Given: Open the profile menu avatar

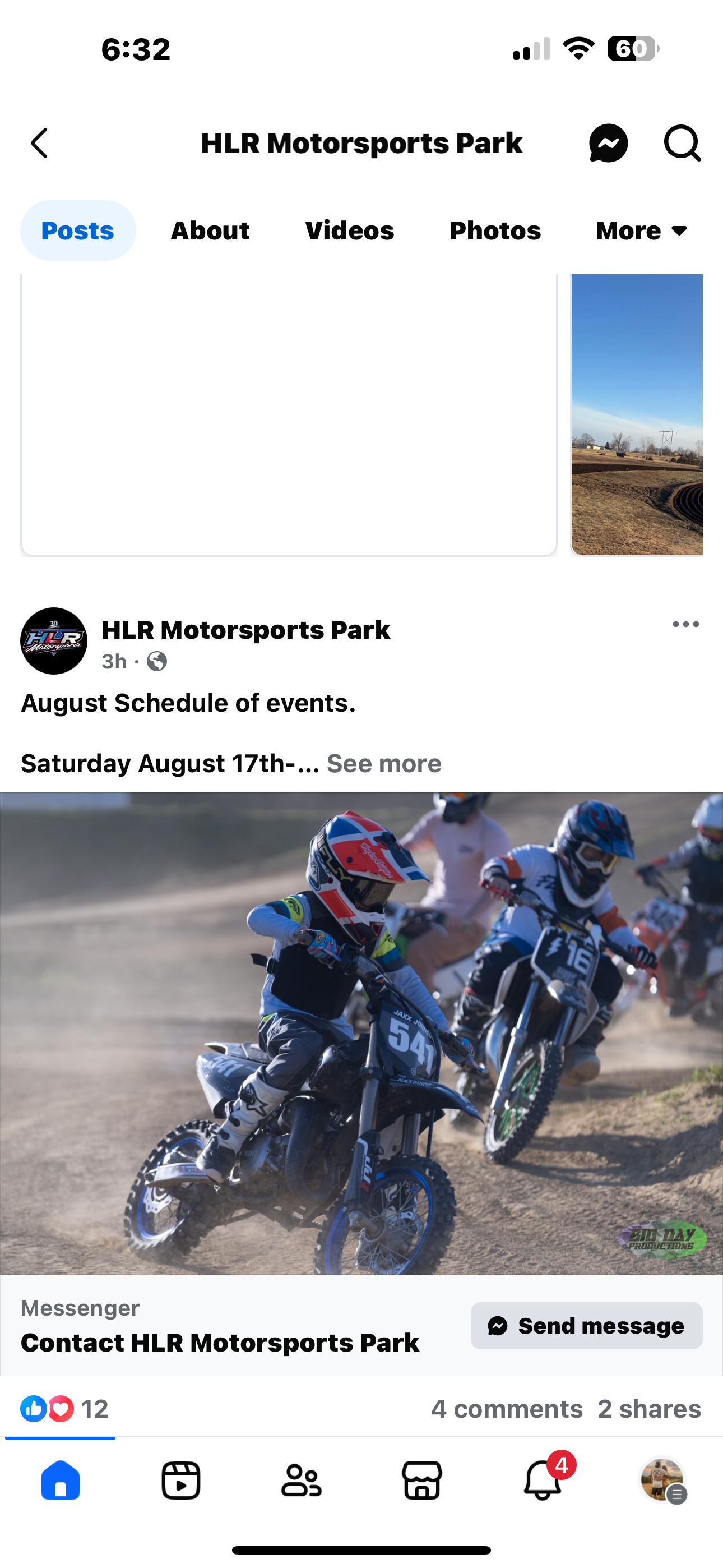Looking at the screenshot, I should point(662,1480).
